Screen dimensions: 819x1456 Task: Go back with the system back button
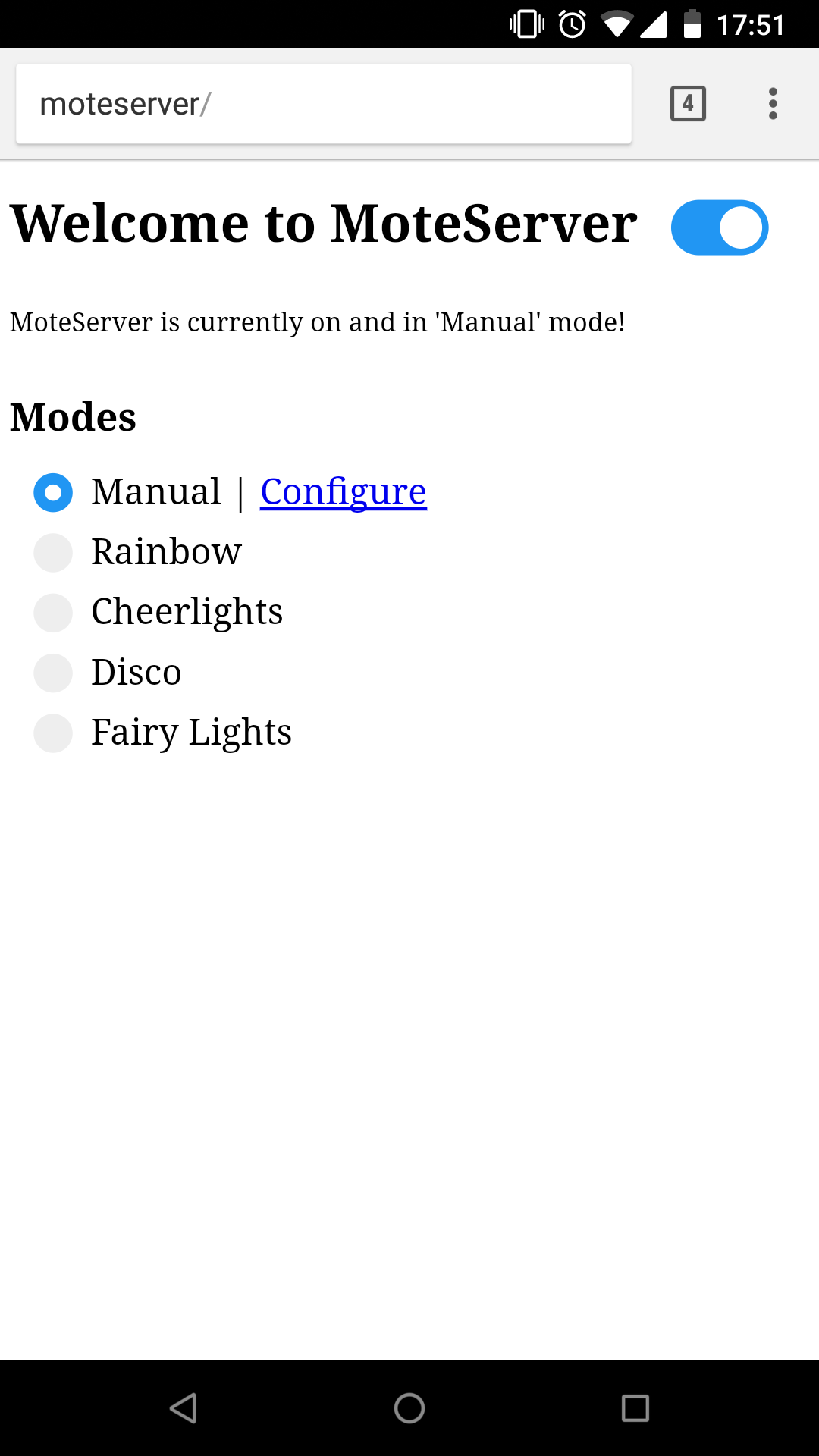coord(183,1408)
